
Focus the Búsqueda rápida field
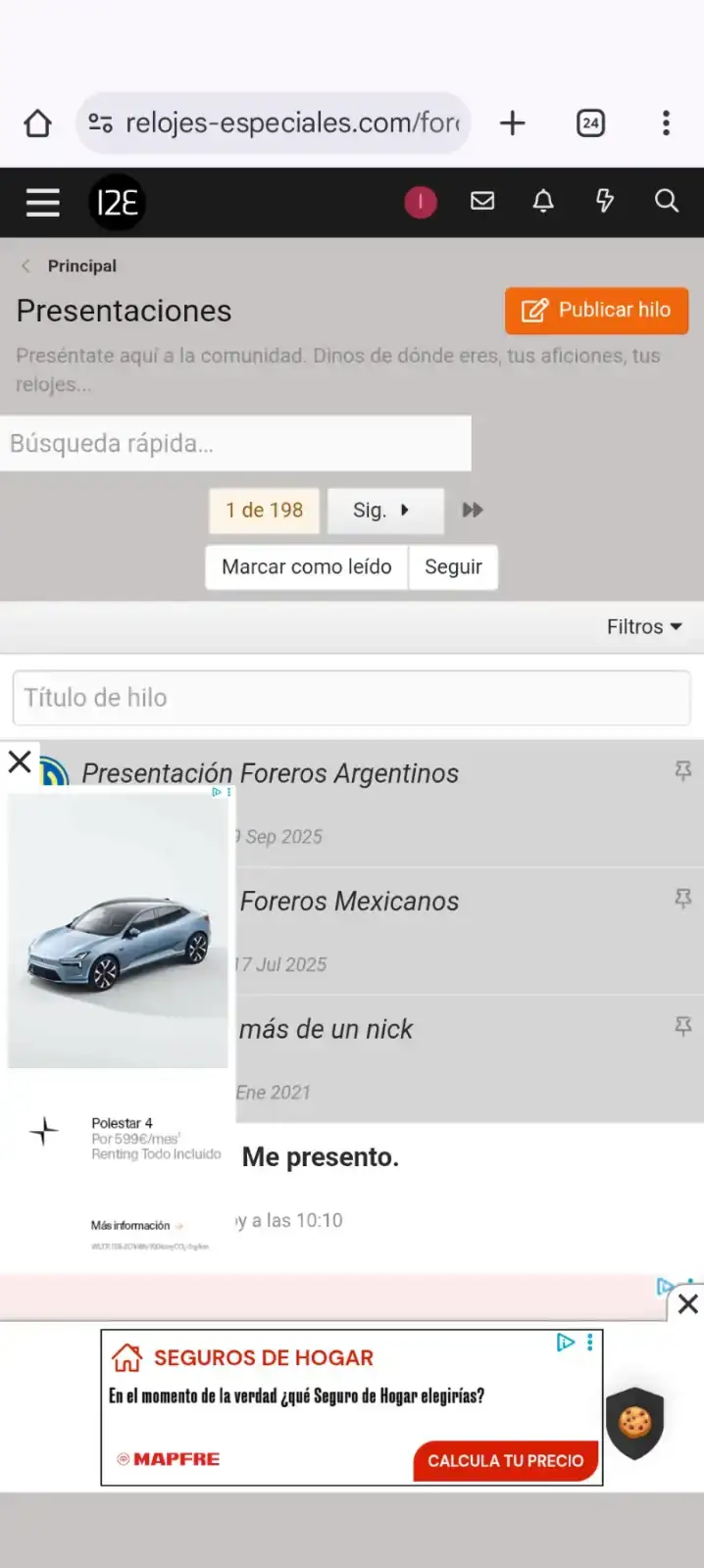point(235,444)
